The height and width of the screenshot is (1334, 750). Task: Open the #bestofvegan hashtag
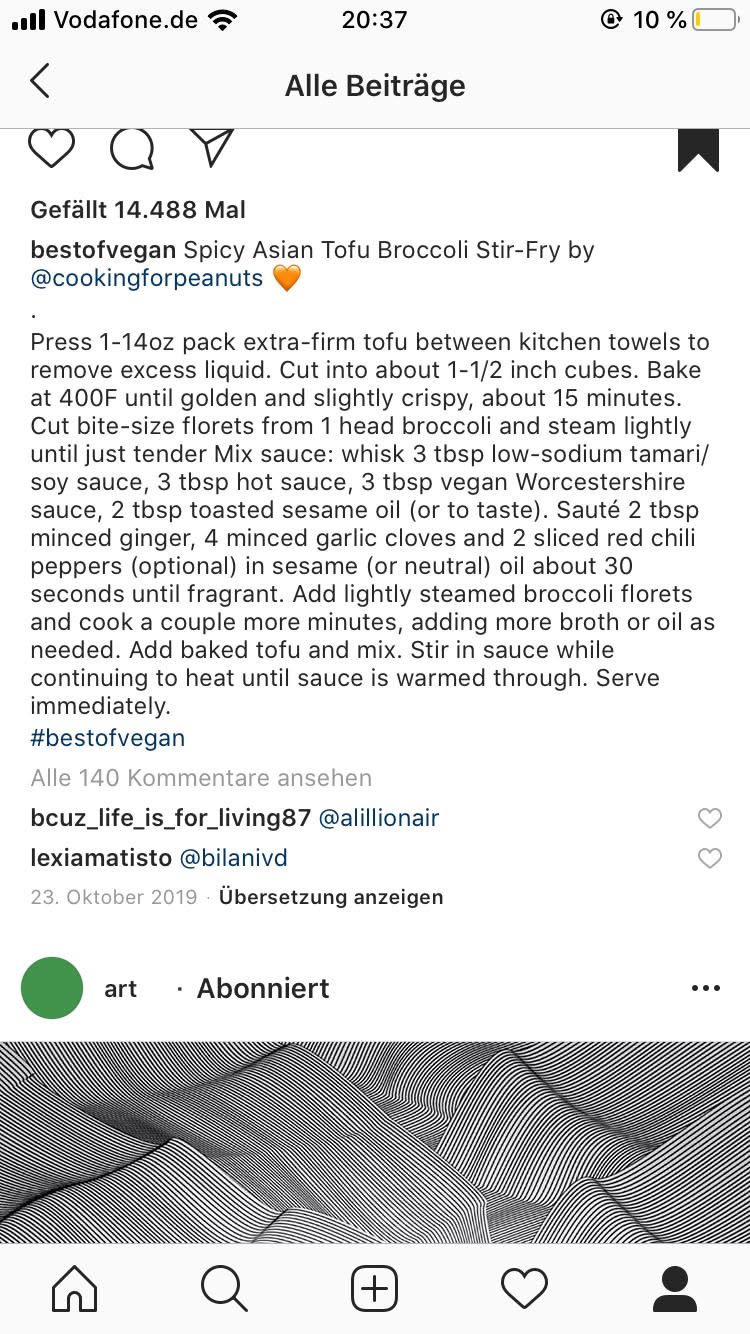[x=108, y=739]
